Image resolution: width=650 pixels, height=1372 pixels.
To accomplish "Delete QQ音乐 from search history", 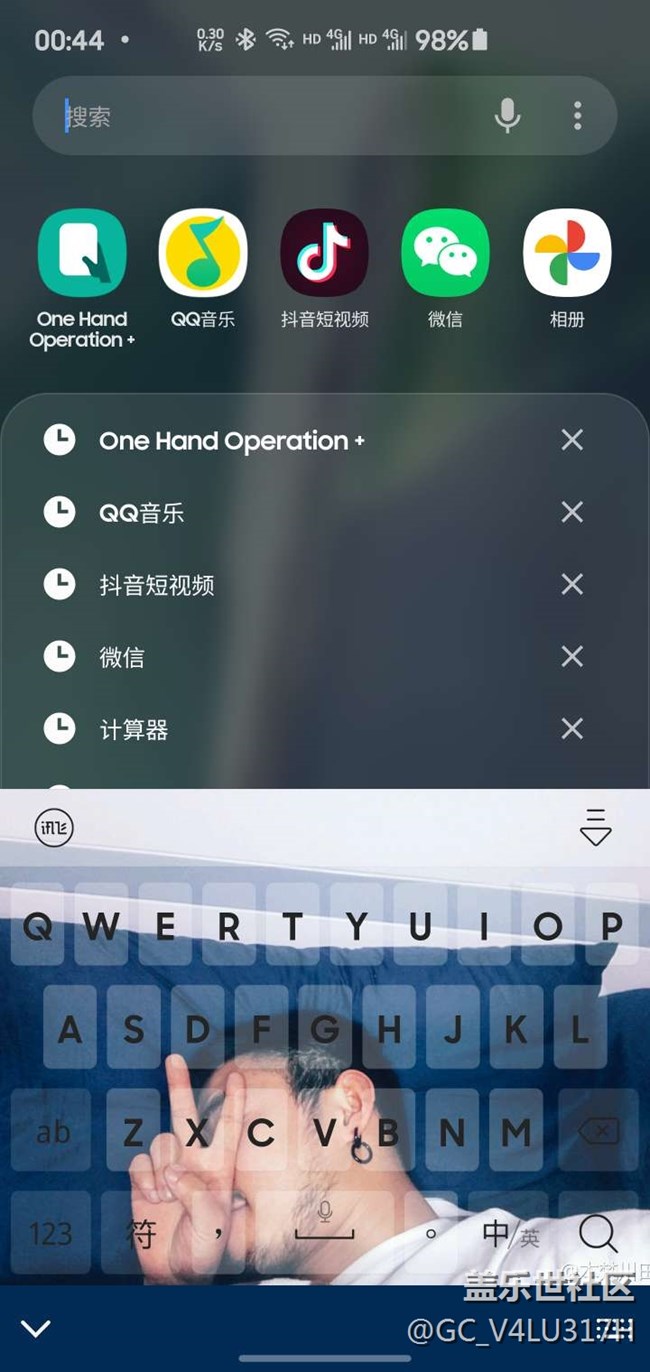I will click(572, 512).
